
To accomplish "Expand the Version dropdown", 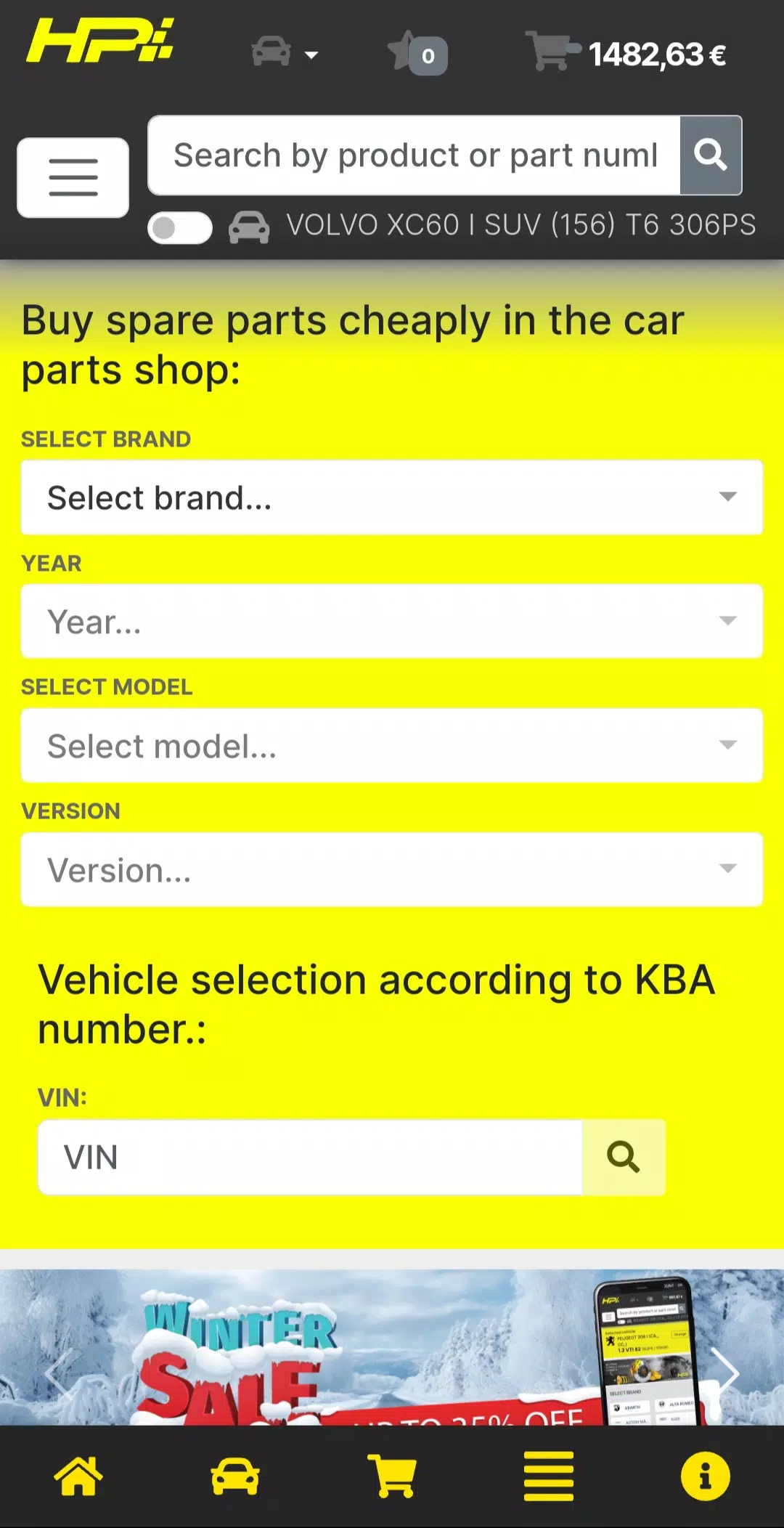I will pyautogui.click(x=392, y=870).
